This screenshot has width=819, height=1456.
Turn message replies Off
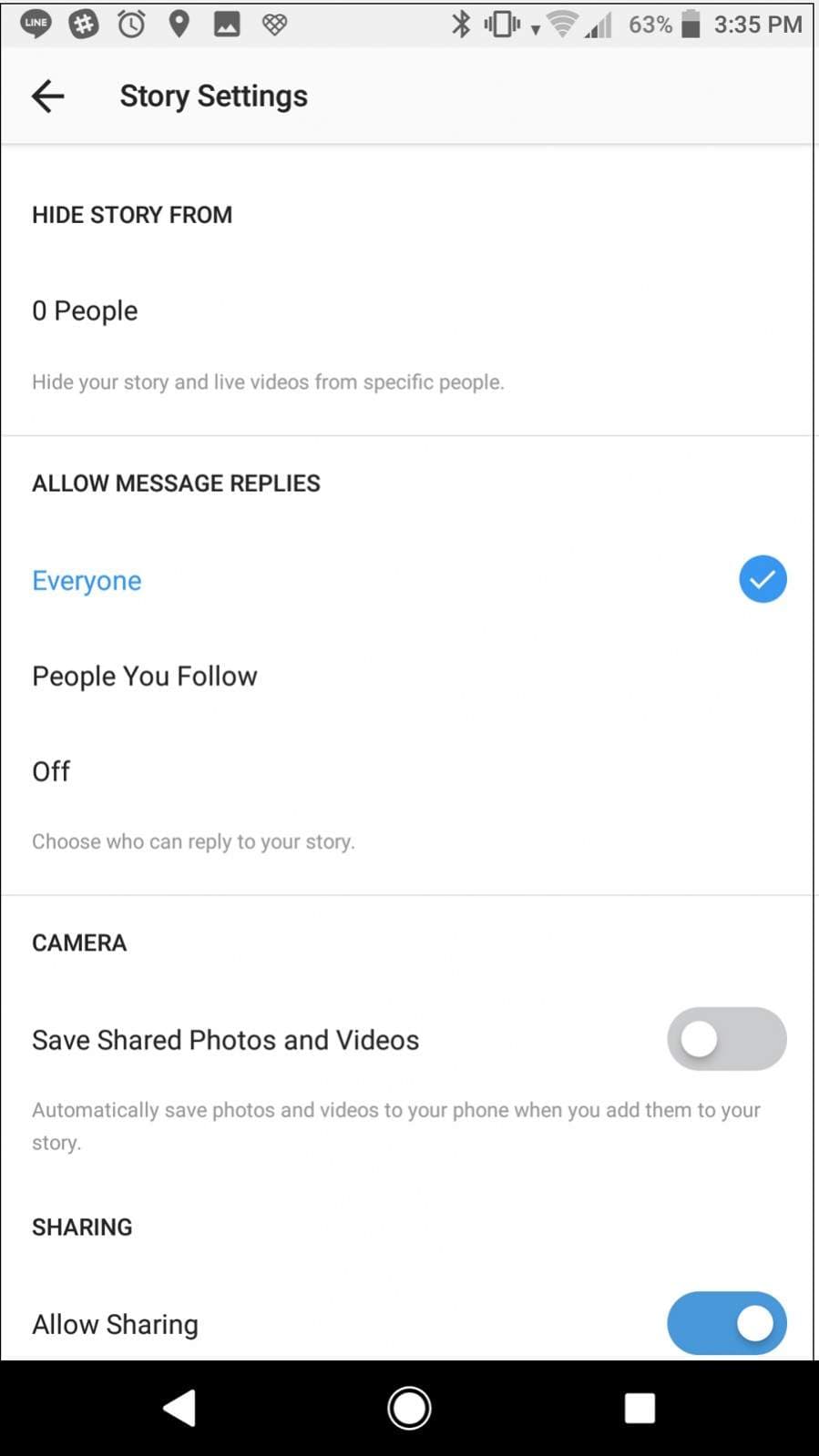(x=408, y=771)
